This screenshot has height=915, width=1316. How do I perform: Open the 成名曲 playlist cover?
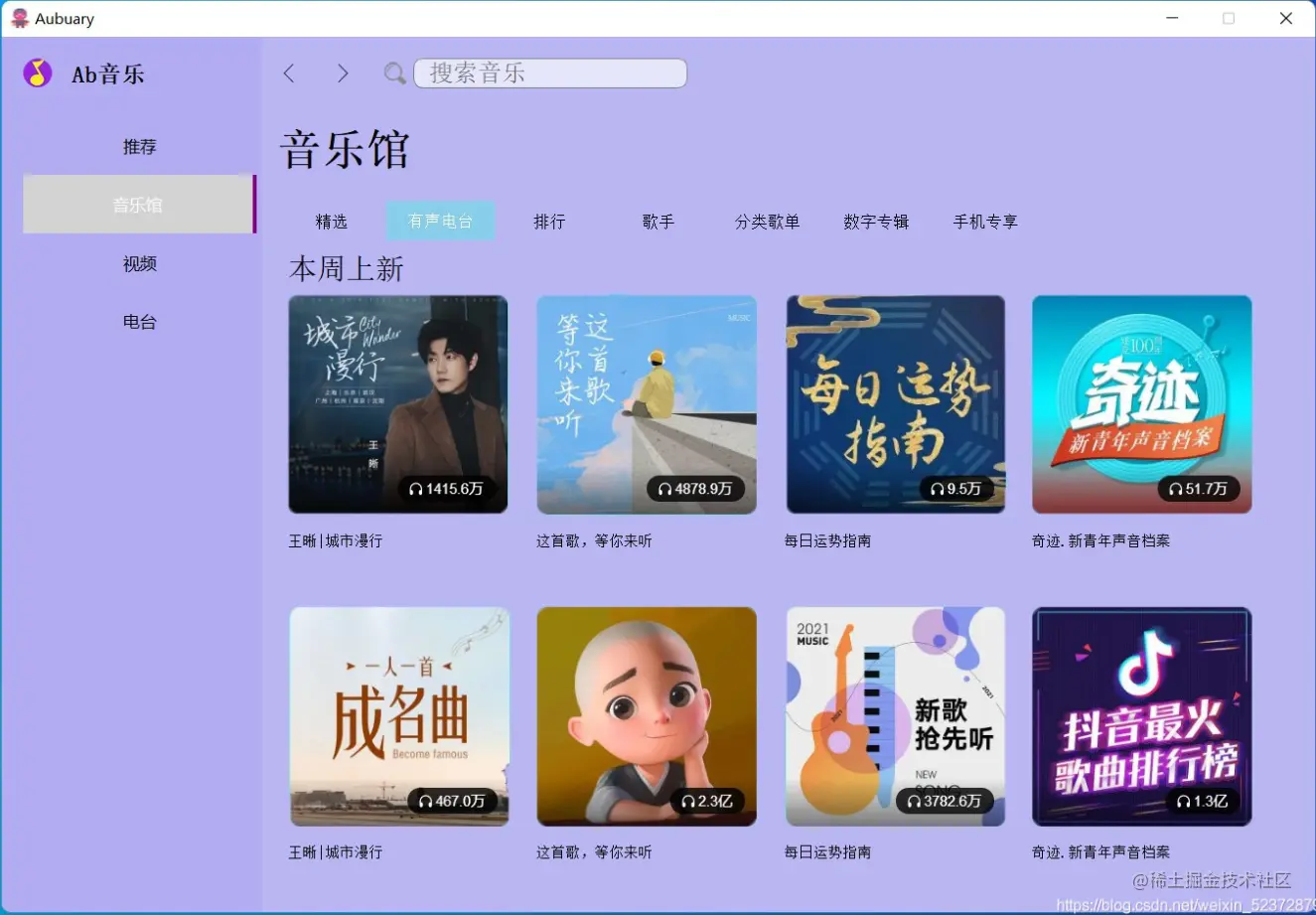click(x=399, y=716)
